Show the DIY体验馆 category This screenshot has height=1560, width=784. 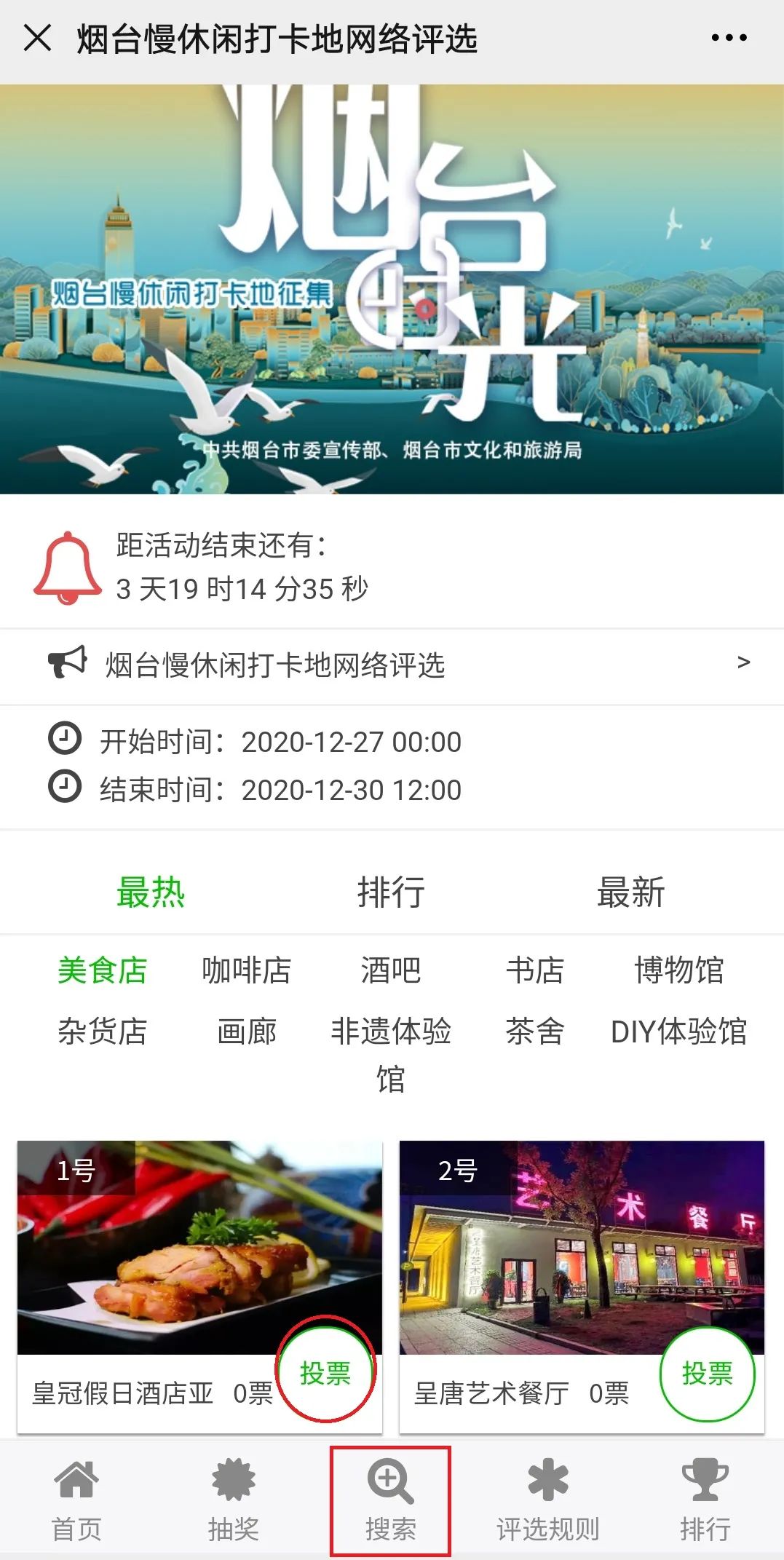pyautogui.click(x=678, y=1032)
